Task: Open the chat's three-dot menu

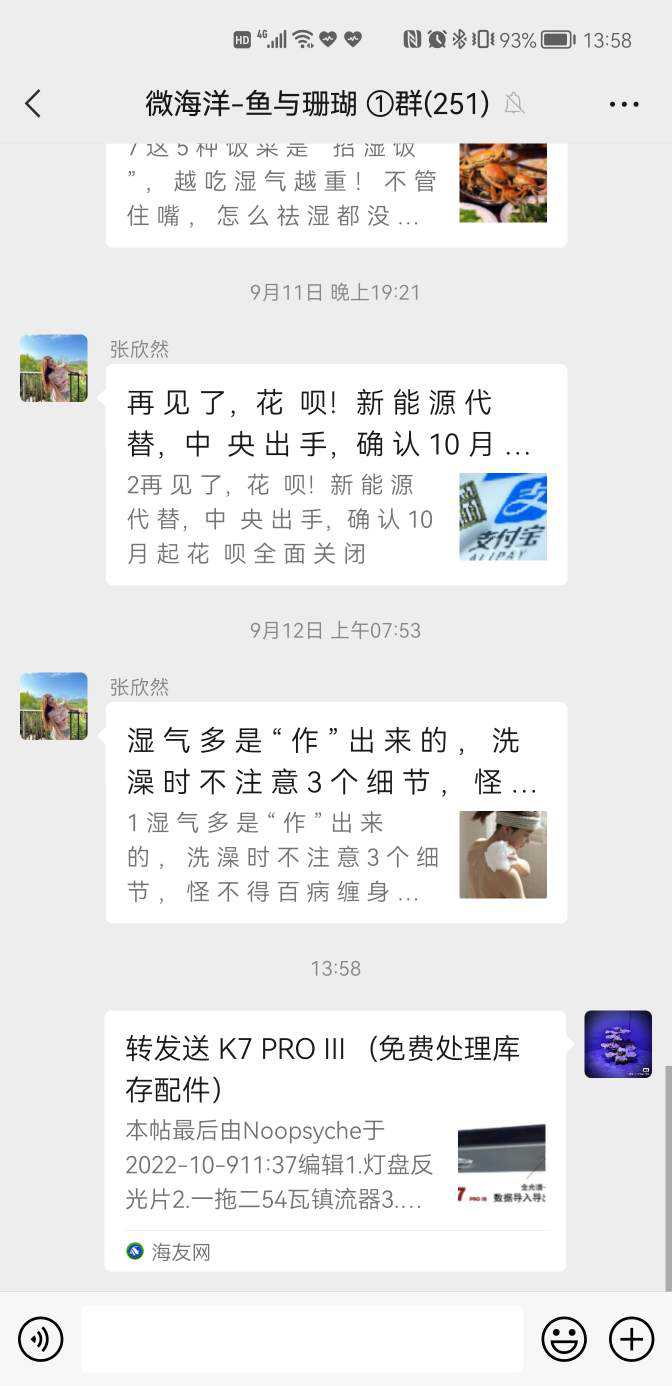Action: 623,104
